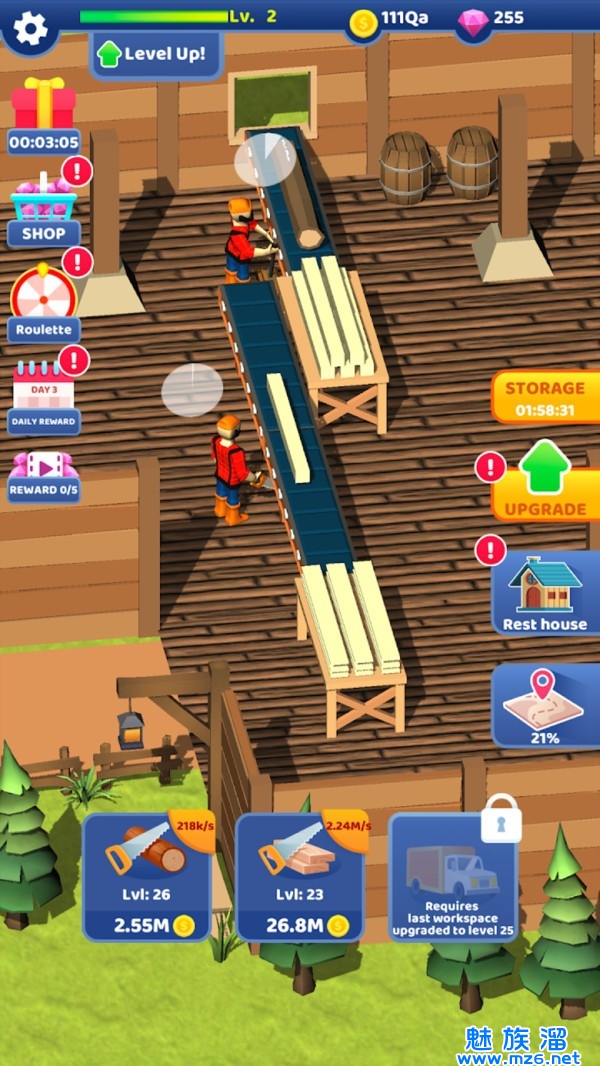
Task: Tap the Level Up! button
Action: coord(156,54)
